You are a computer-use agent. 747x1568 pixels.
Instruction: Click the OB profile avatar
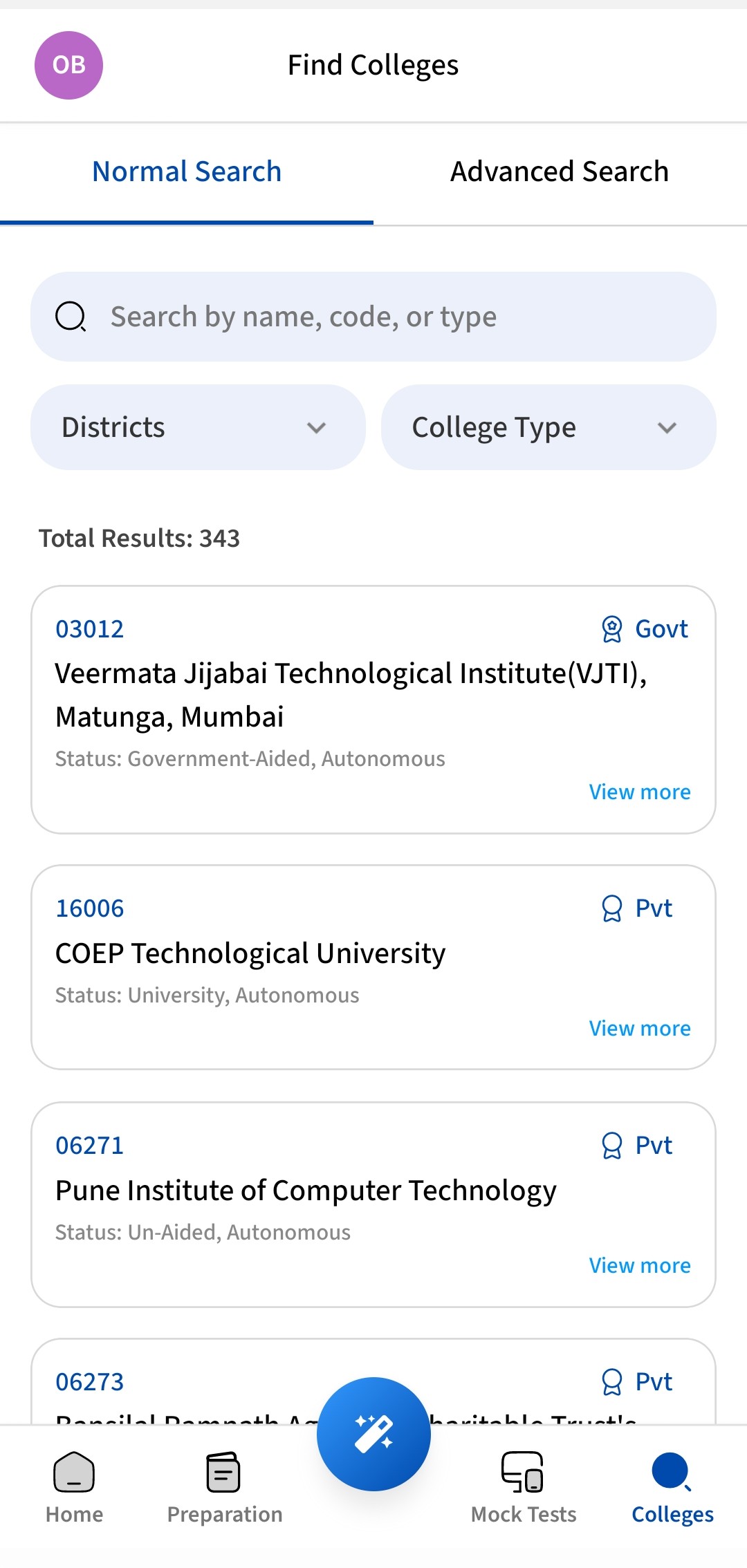coord(68,64)
